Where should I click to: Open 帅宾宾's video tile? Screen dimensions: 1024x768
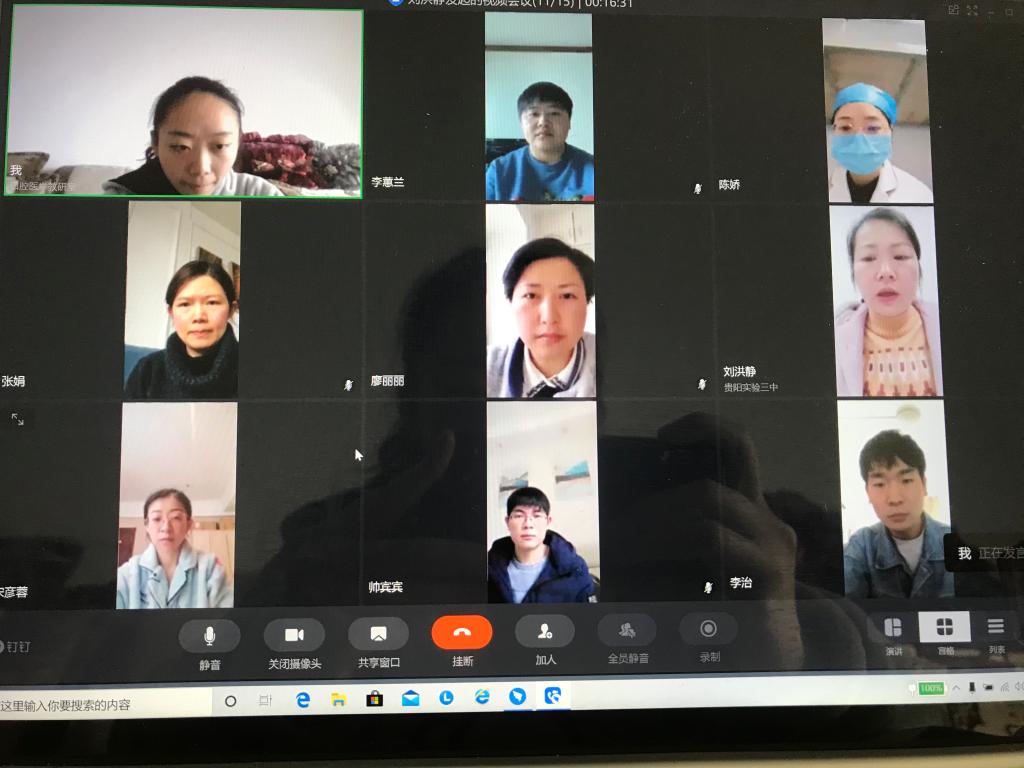[x=541, y=502]
